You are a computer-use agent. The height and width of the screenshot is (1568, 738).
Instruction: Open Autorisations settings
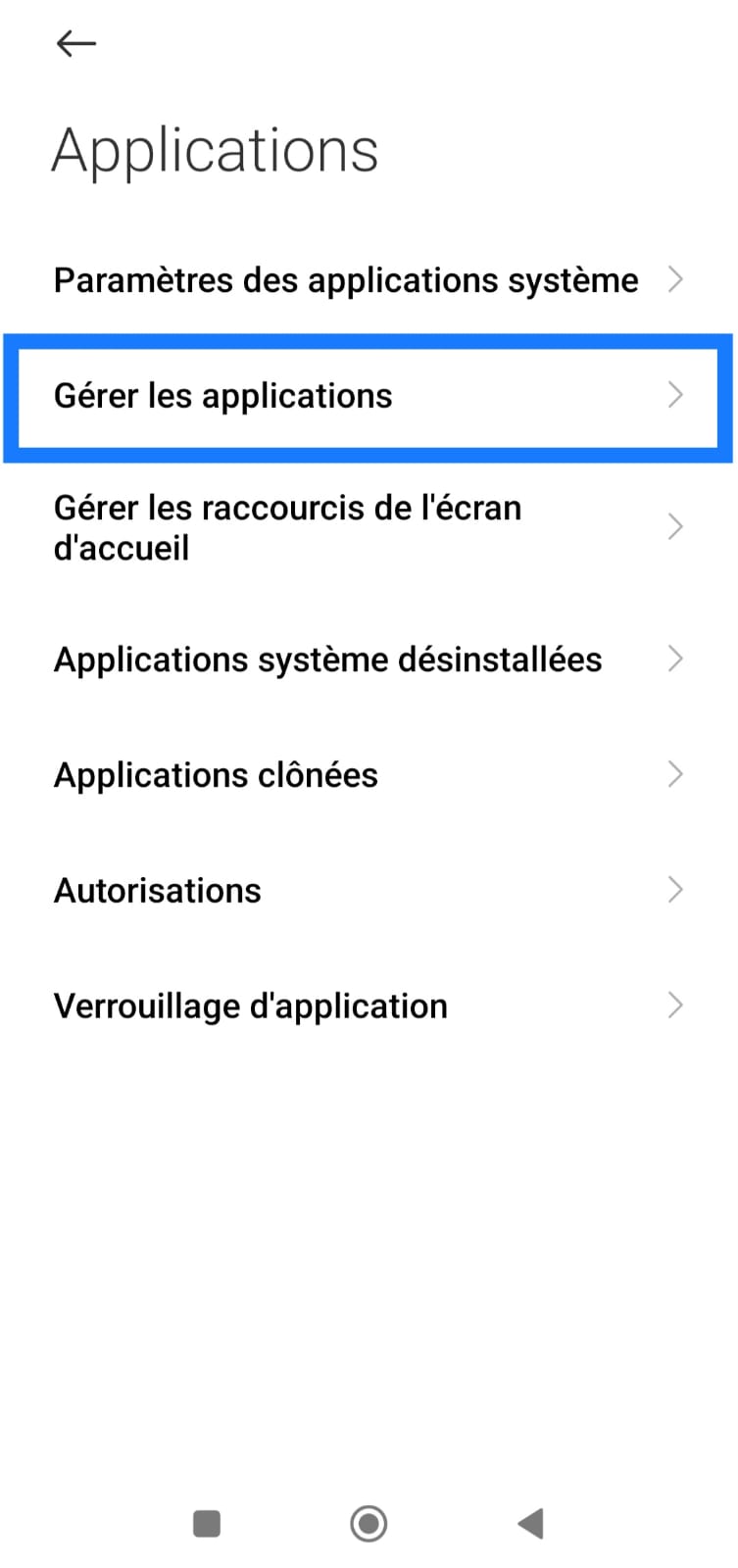[x=369, y=891]
